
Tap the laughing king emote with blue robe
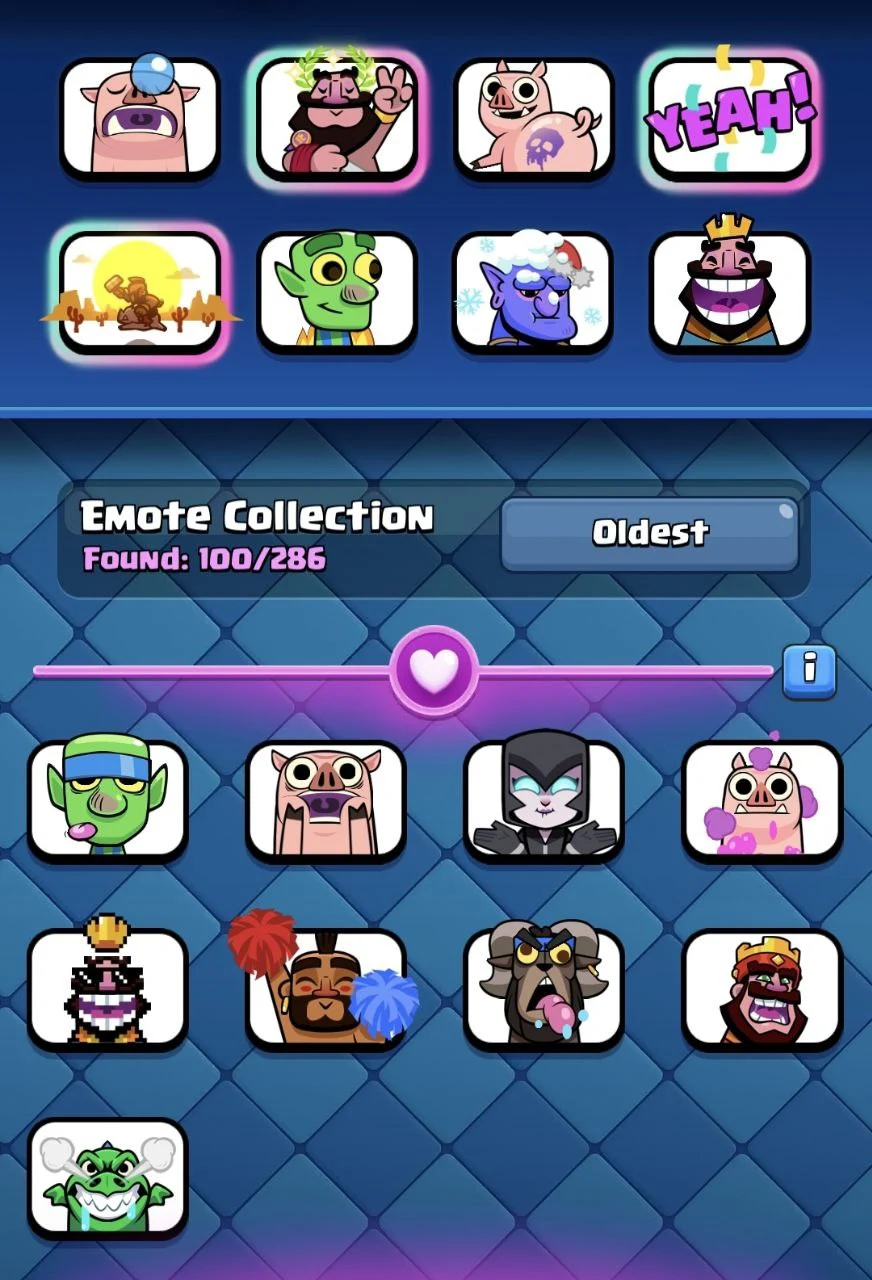(729, 291)
